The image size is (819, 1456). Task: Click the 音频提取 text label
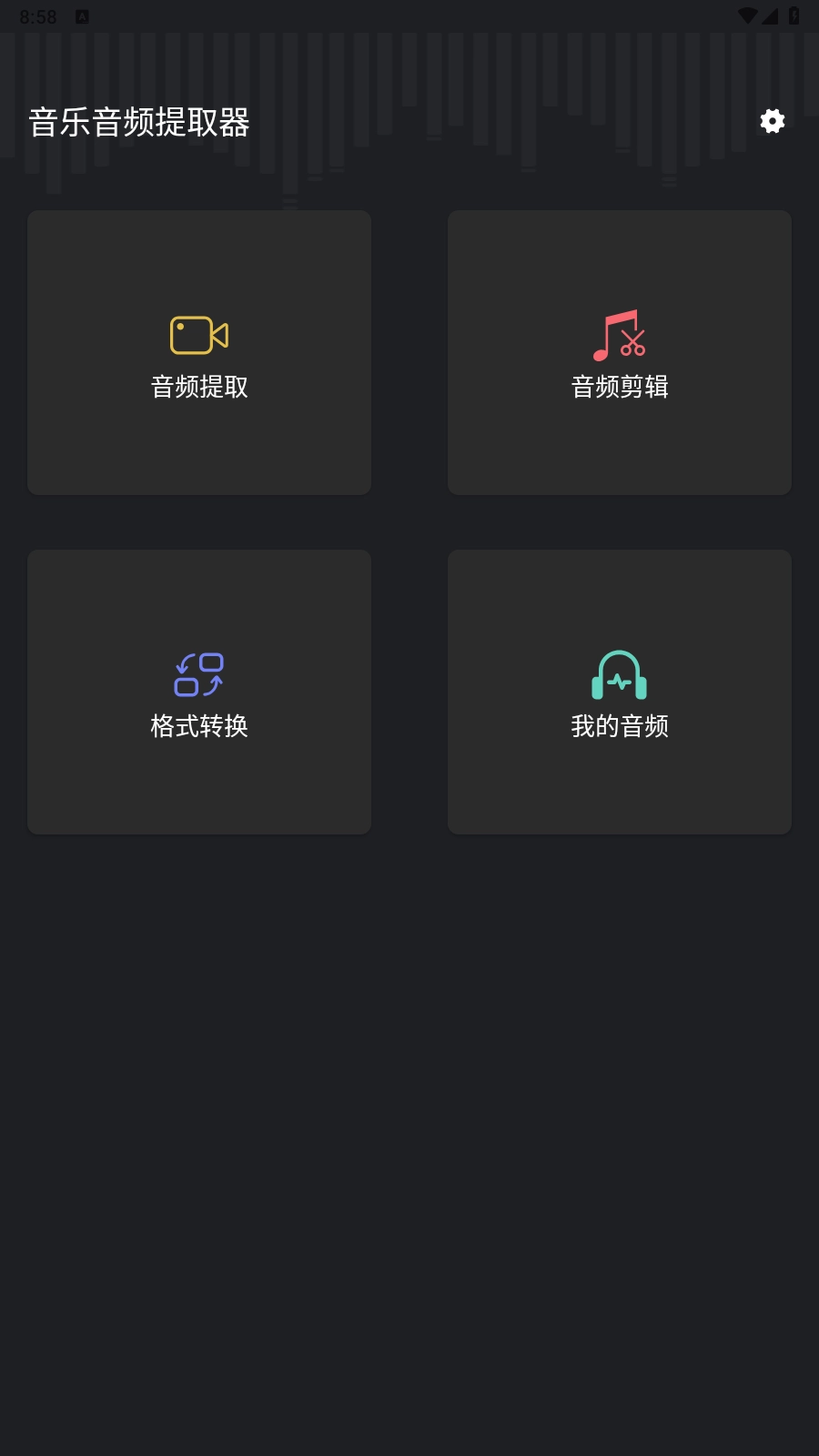198,388
